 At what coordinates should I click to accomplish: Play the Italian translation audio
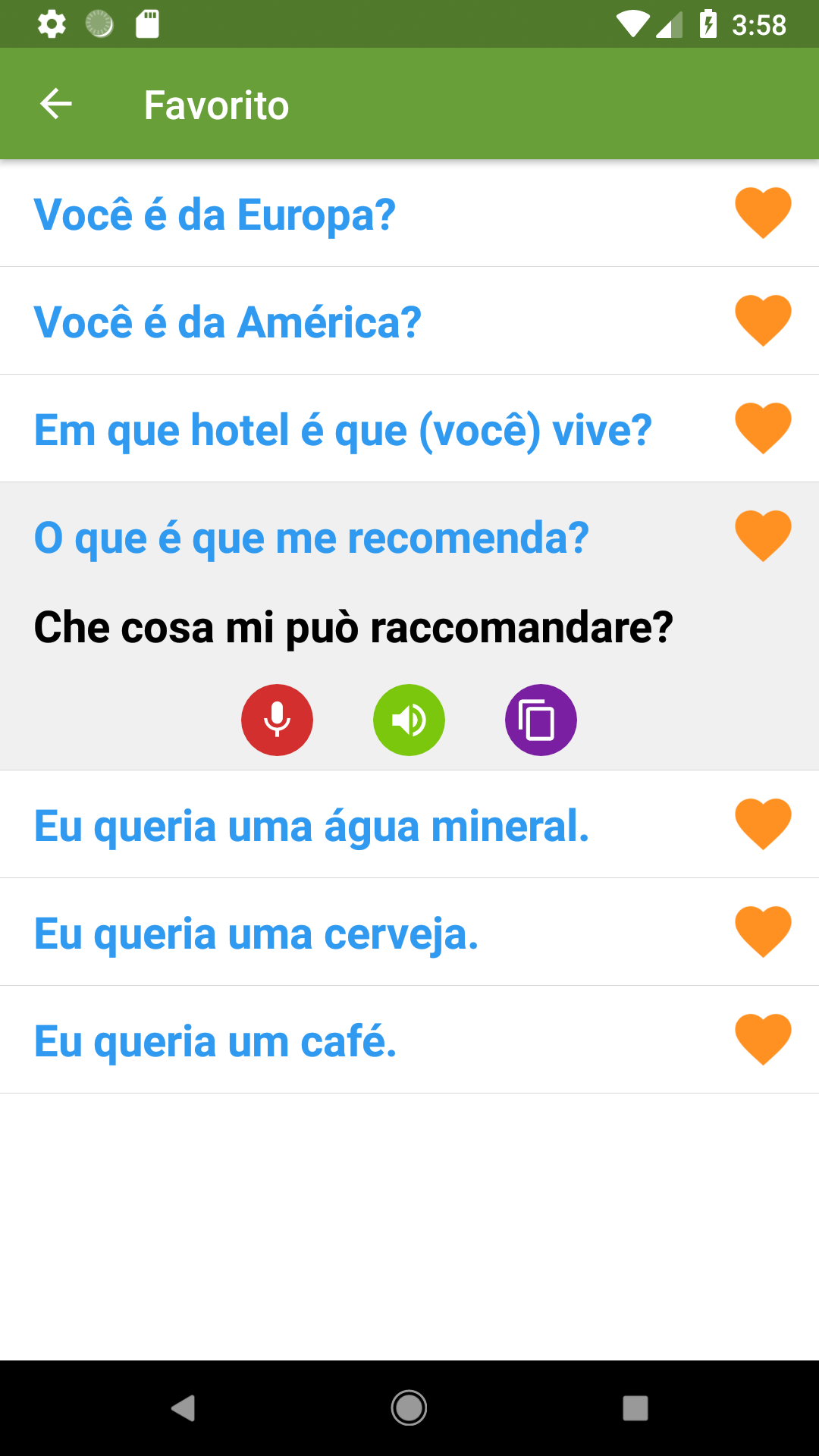409,720
